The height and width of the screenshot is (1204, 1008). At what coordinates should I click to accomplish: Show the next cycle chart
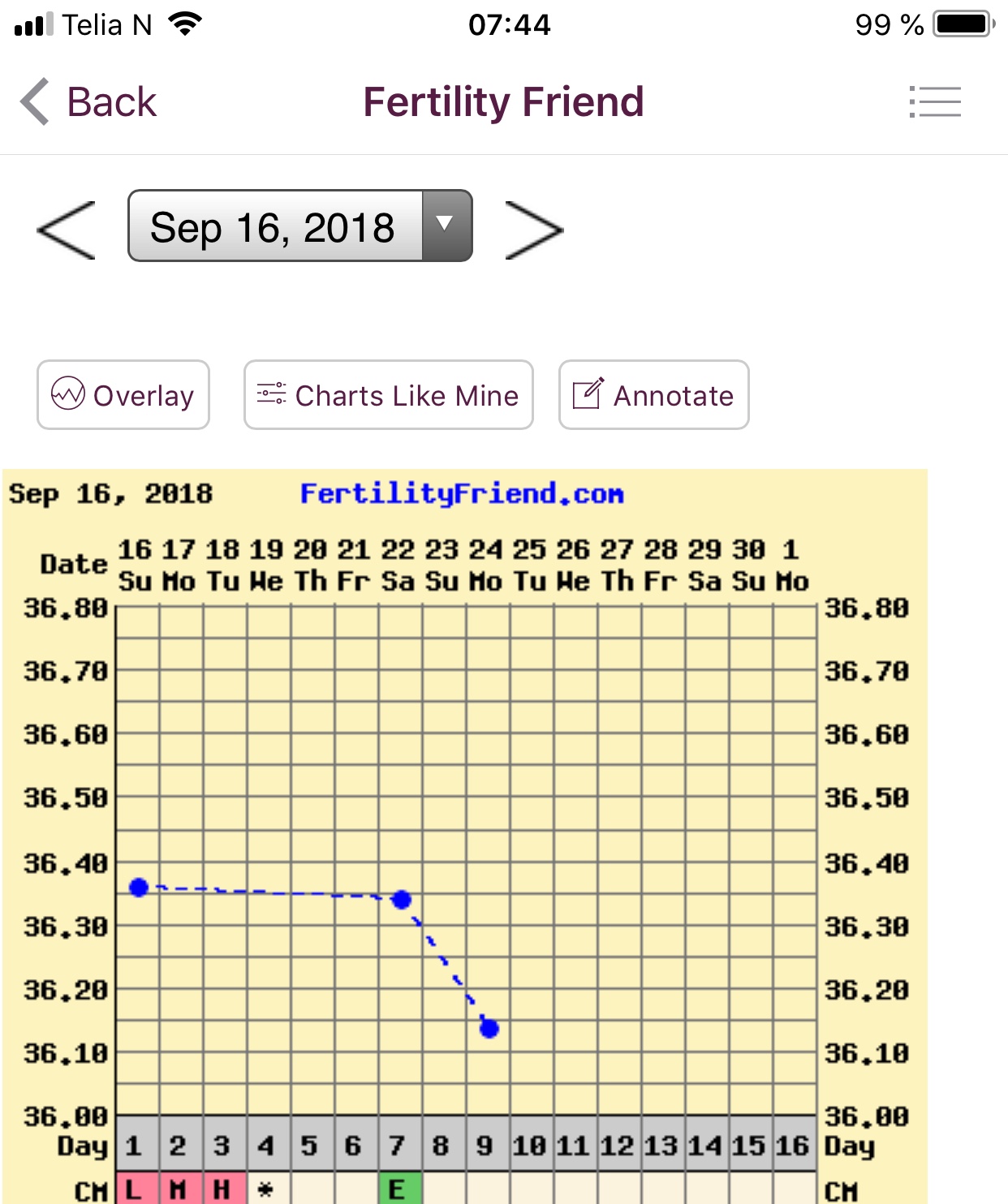click(533, 230)
